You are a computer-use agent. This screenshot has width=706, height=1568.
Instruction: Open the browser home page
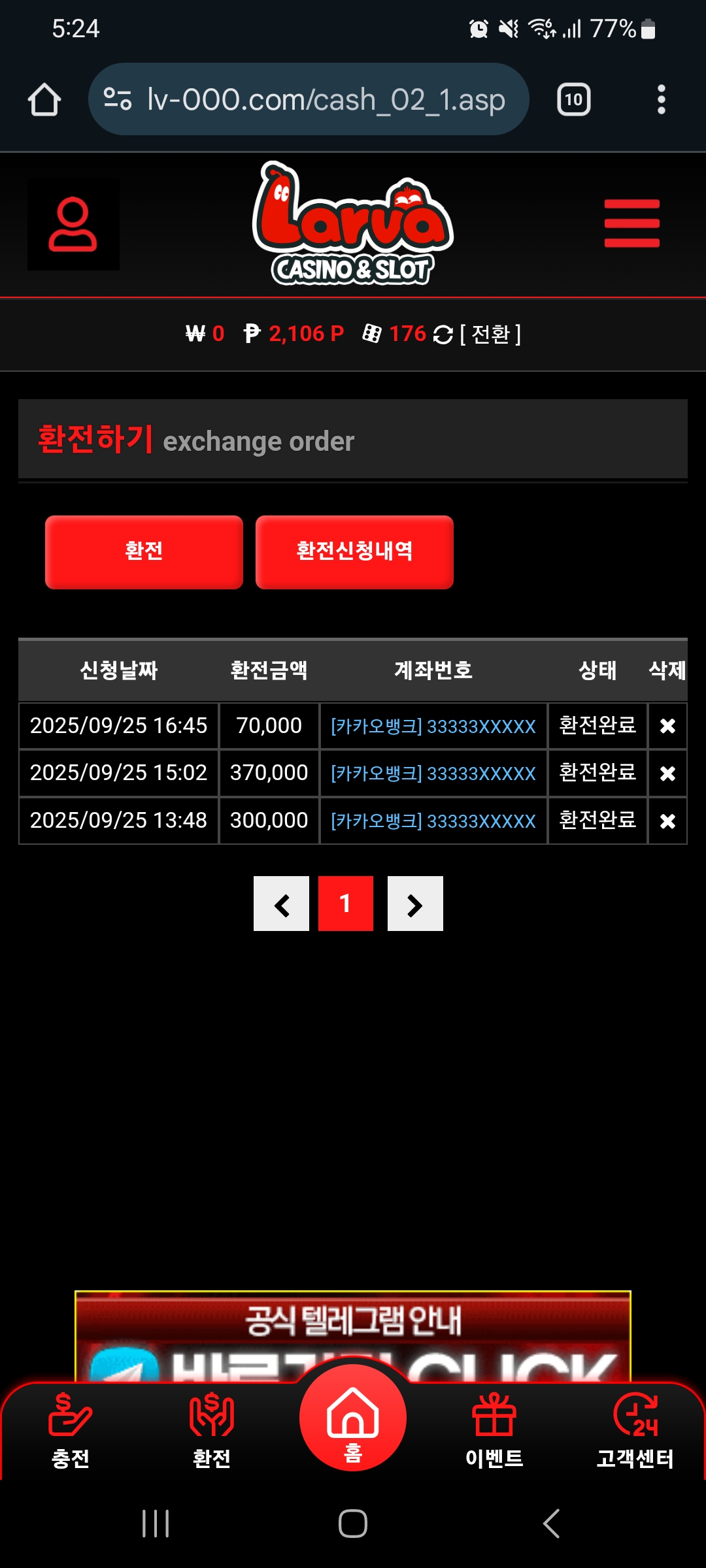[x=44, y=100]
